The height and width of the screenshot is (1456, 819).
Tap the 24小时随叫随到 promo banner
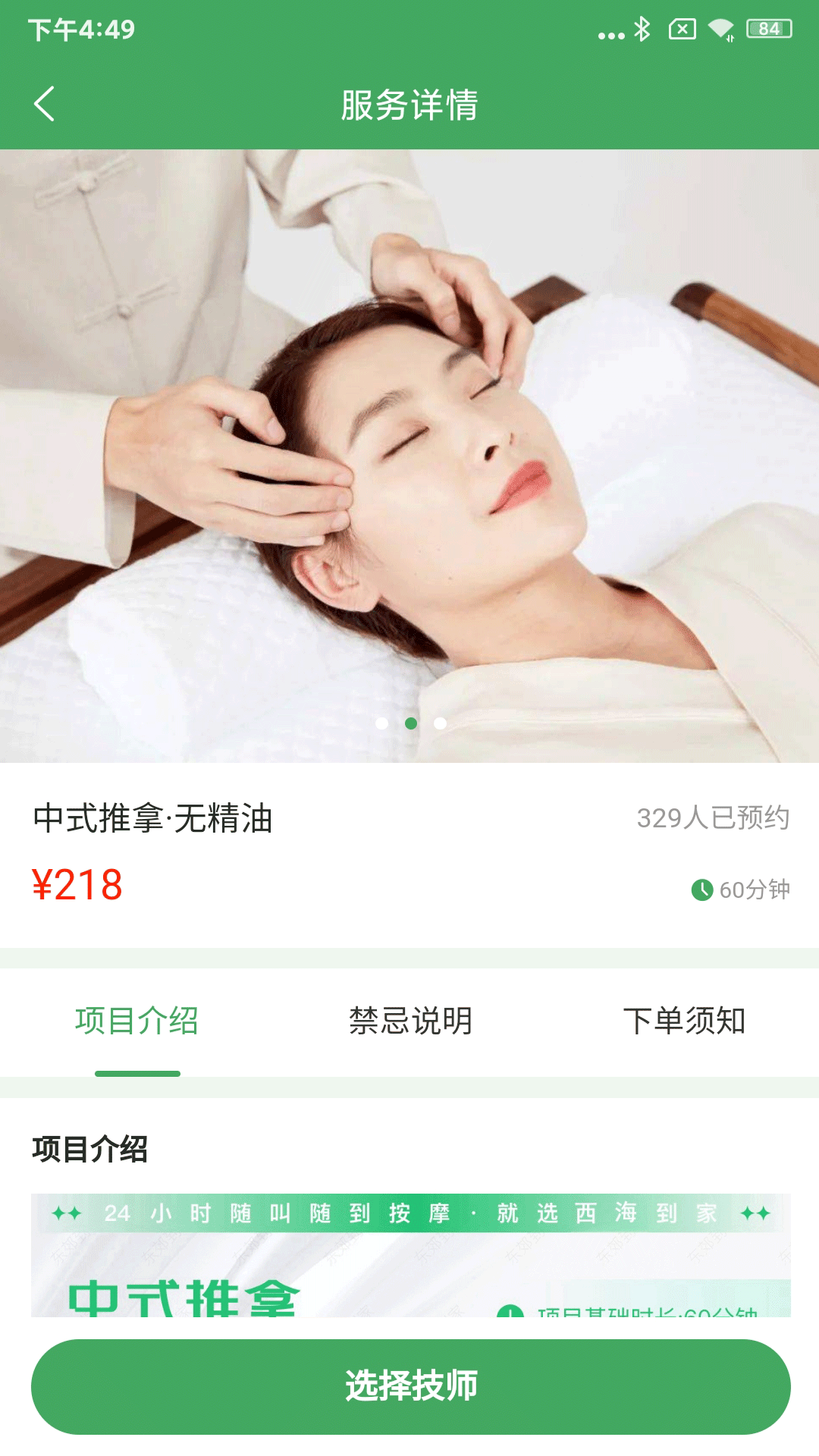pos(409,1212)
